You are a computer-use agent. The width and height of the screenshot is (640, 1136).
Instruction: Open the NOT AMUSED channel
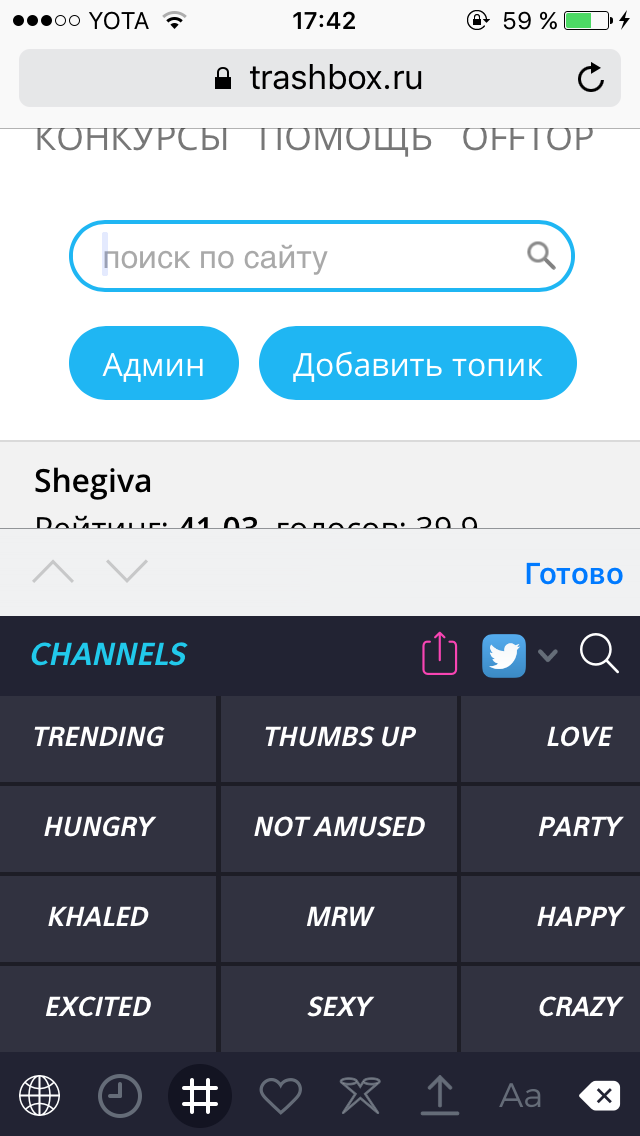point(338,828)
